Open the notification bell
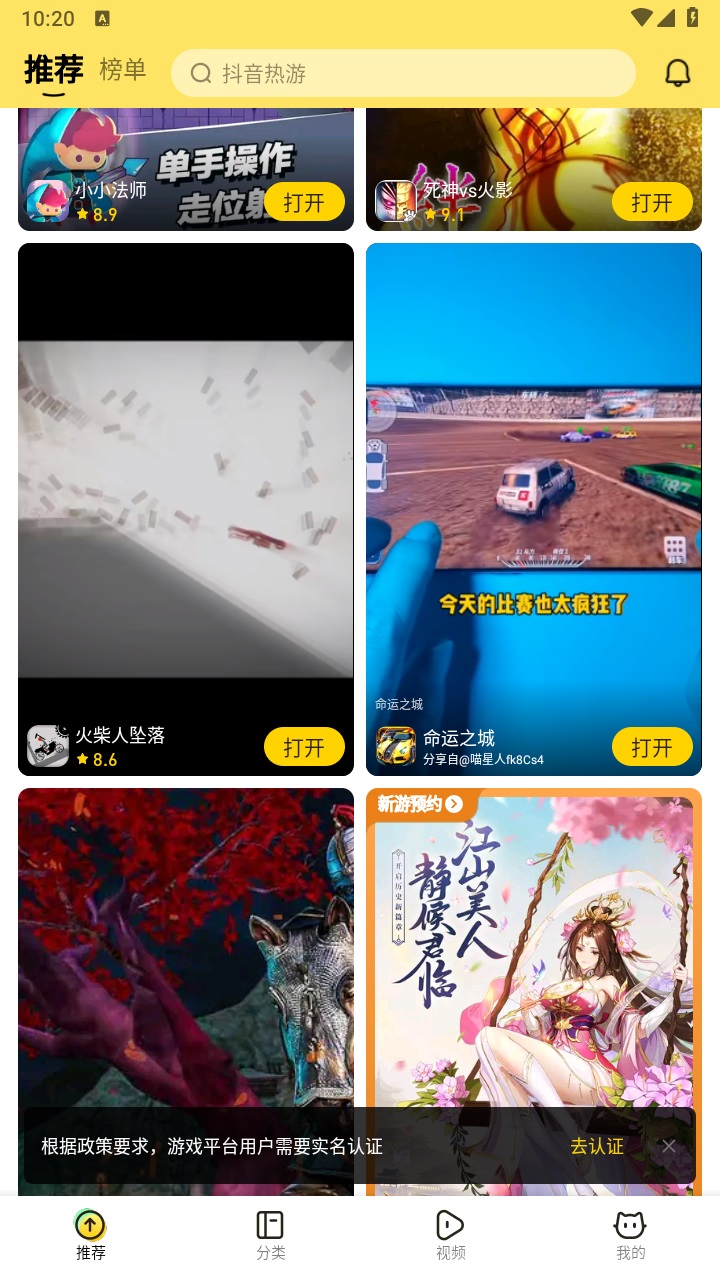Viewport: 720px width, 1280px height. [677, 72]
